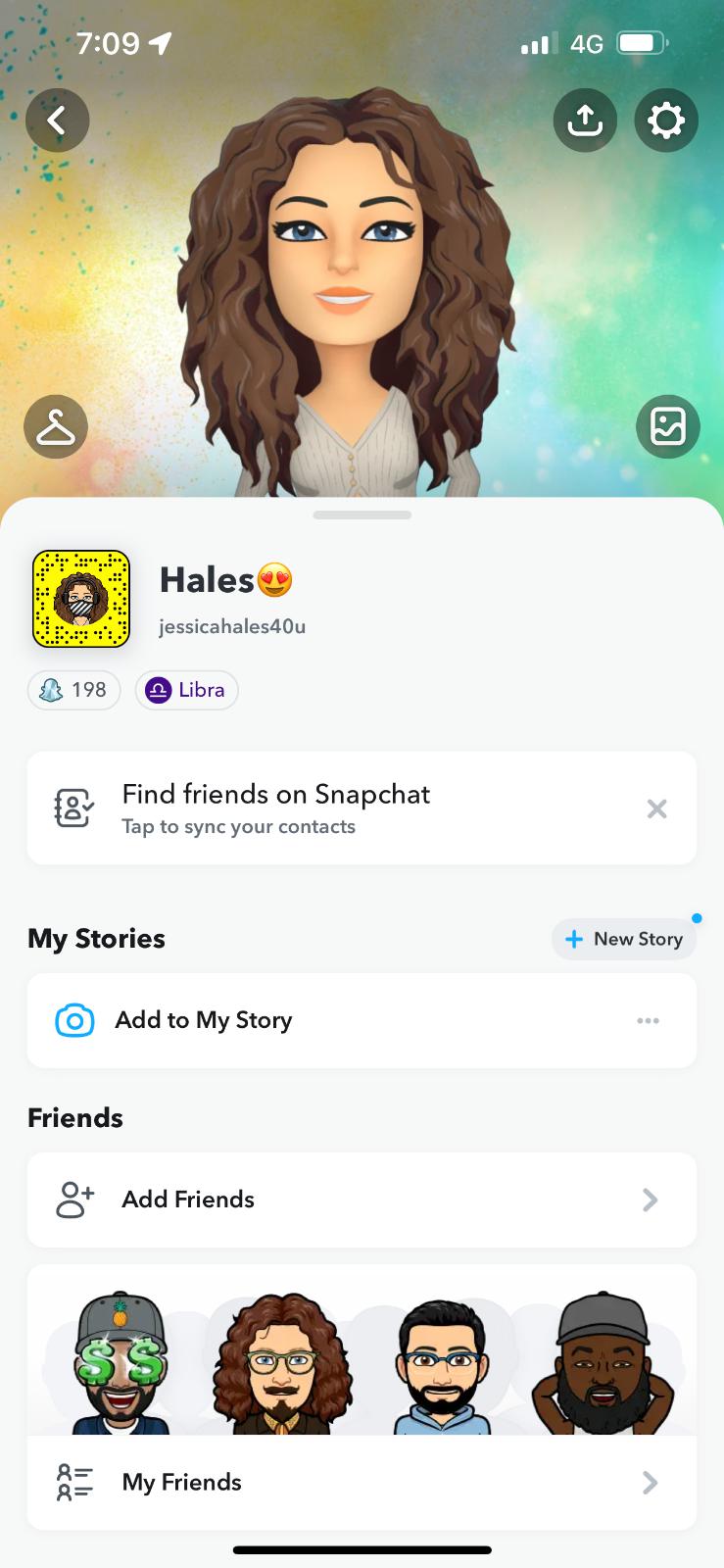Screen dimensions: 724x1568
Task: Select Add to My Story
Action: pos(204,1020)
